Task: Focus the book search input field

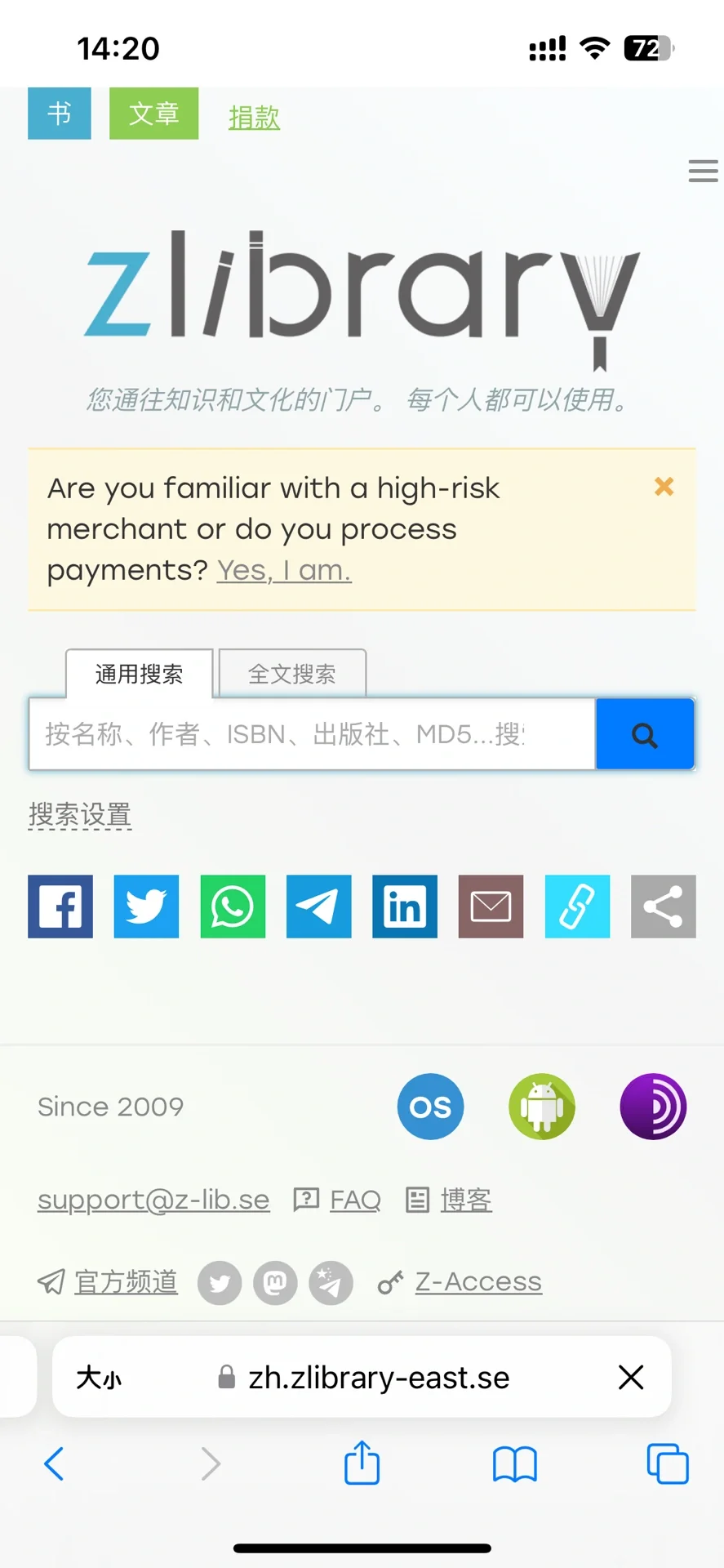Action: (311, 734)
